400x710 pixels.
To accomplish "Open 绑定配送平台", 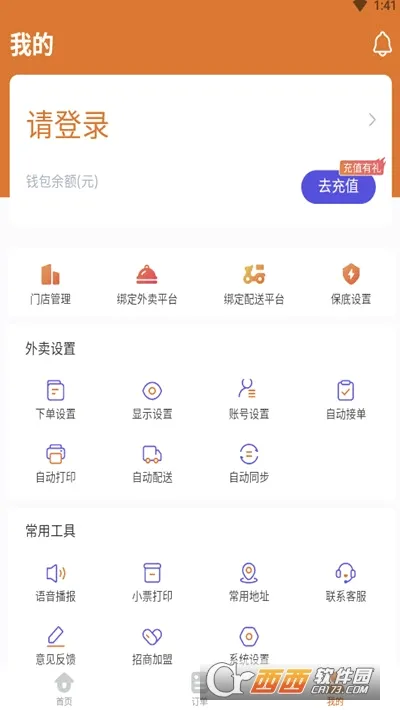I will [254, 285].
